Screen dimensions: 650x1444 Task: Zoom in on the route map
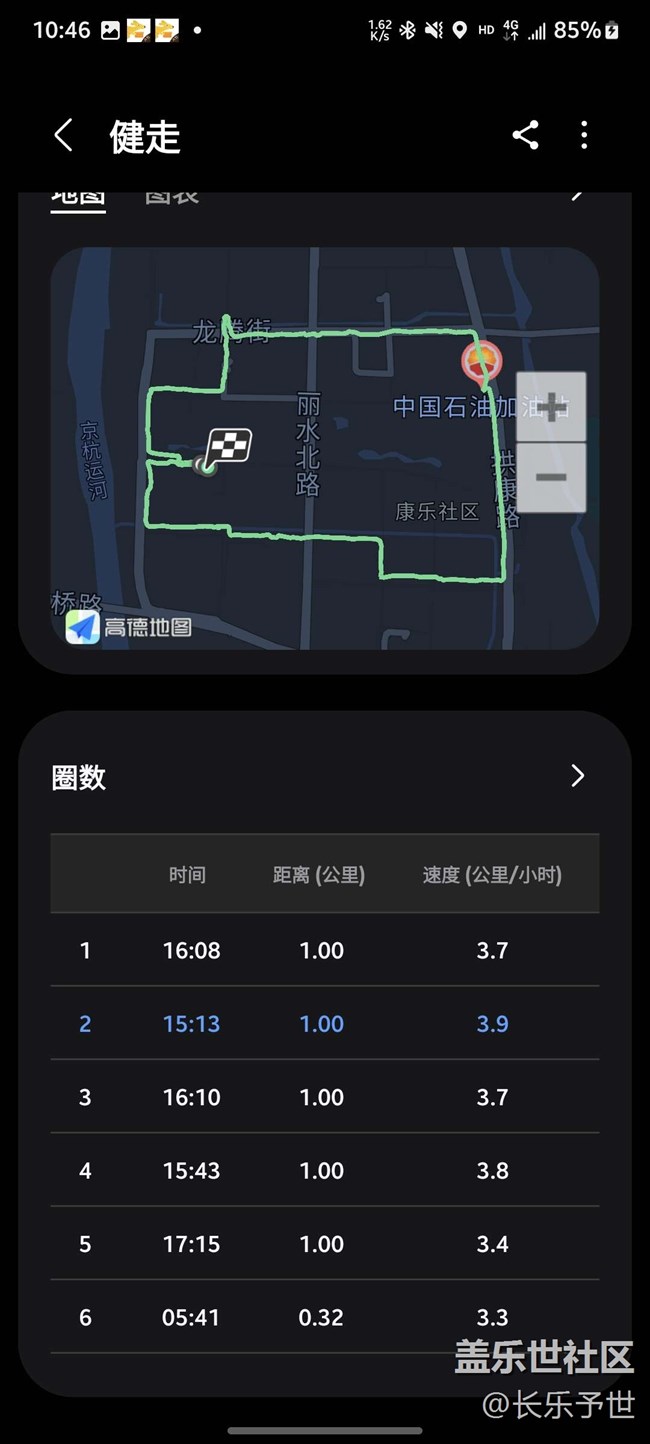[x=551, y=407]
